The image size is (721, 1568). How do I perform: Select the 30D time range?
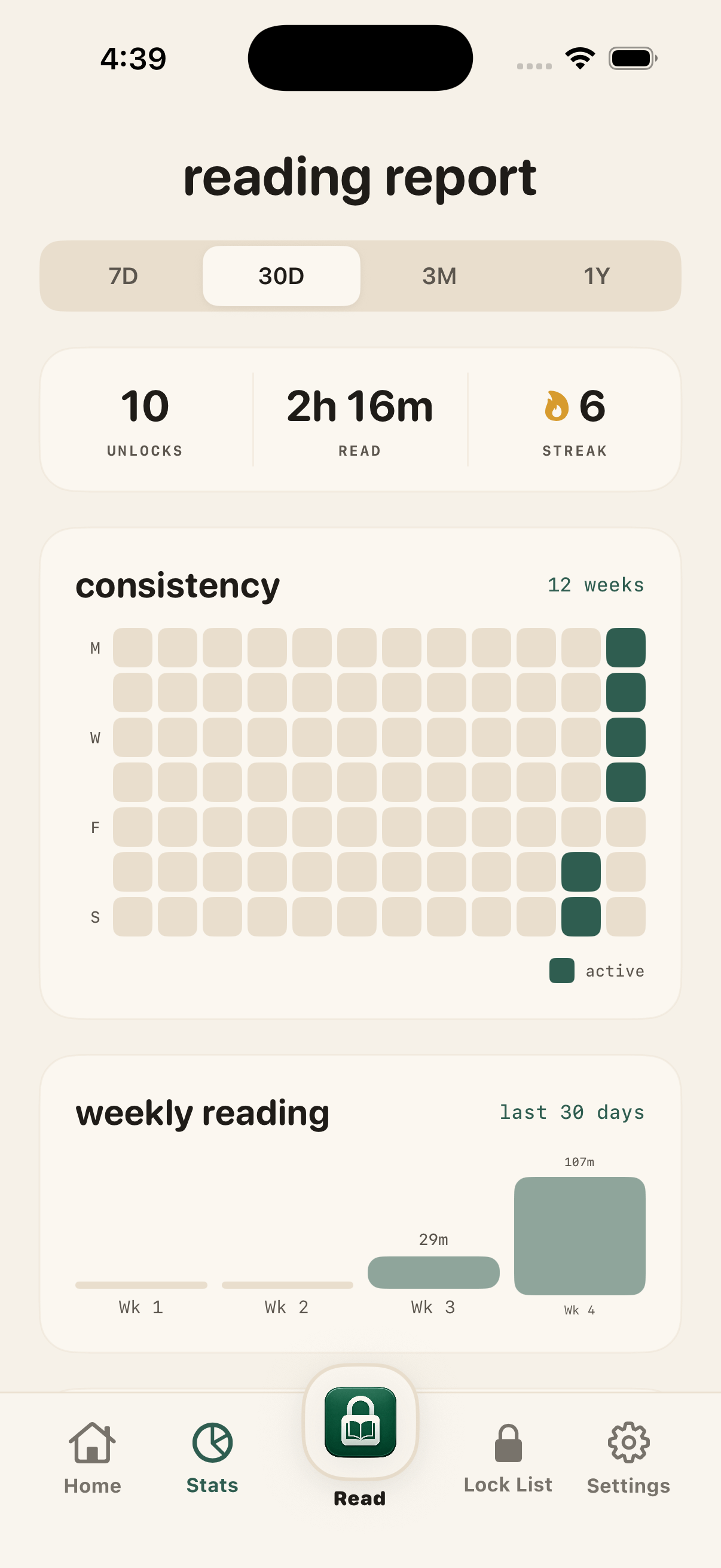click(281, 276)
